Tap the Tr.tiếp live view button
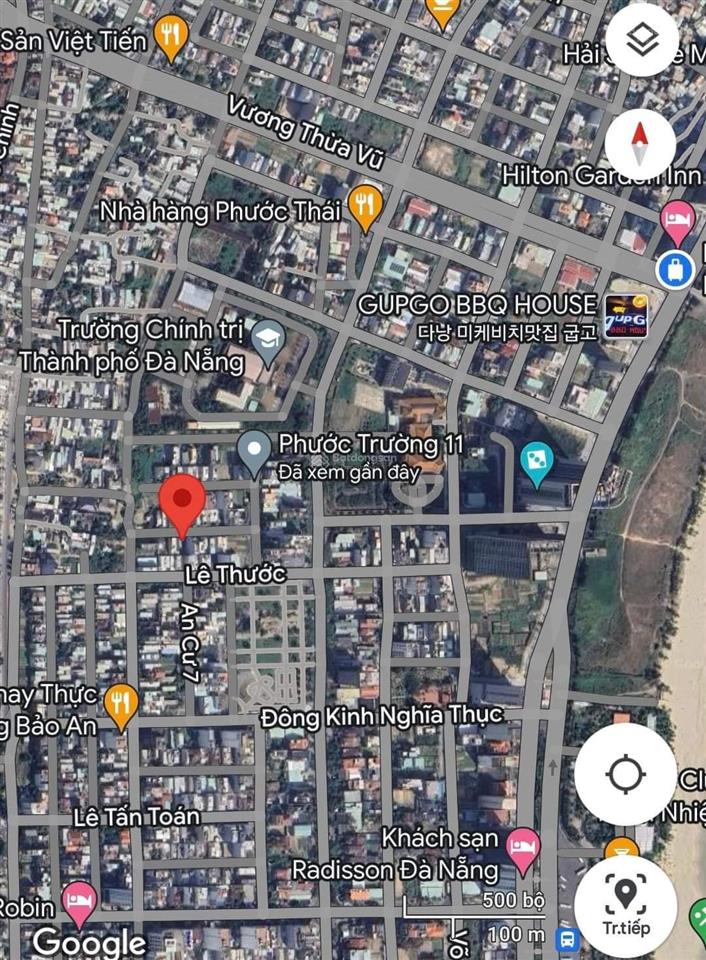 pos(626,905)
